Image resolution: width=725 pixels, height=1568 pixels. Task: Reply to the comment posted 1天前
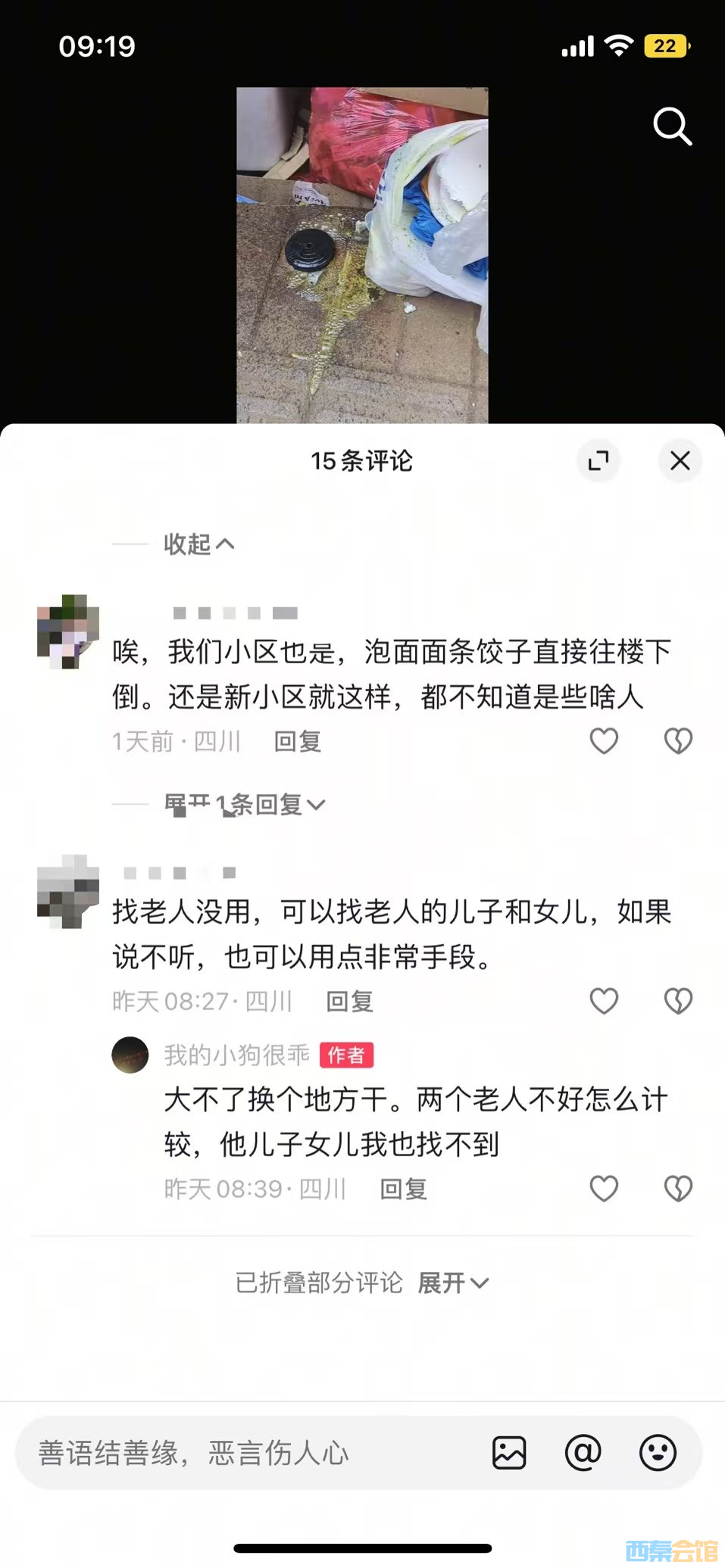tap(297, 741)
